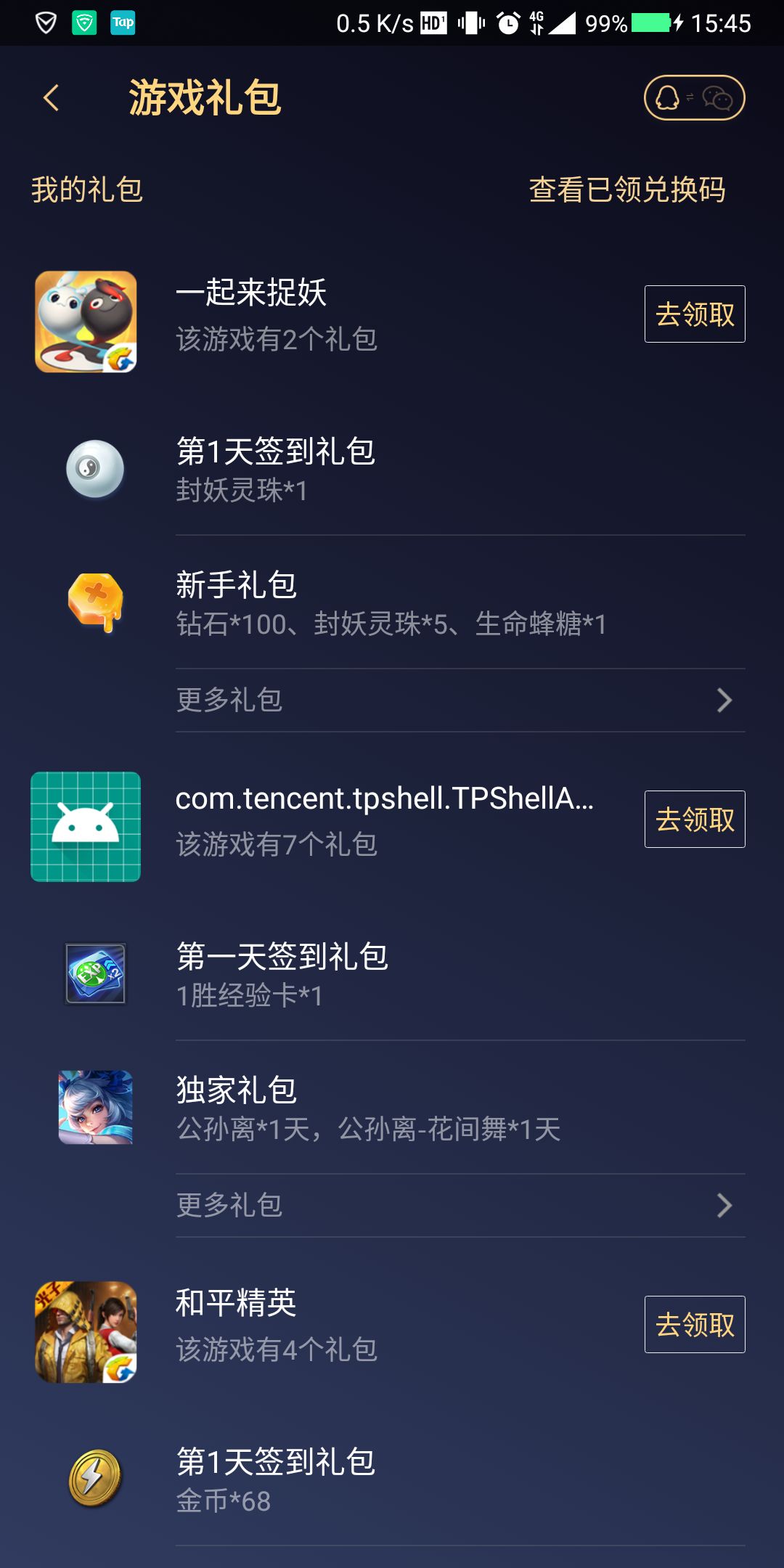Screen dimensions: 784x1568
Task: Click 去领取 for 一起来捉妖
Action: click(x=694, y=314)
